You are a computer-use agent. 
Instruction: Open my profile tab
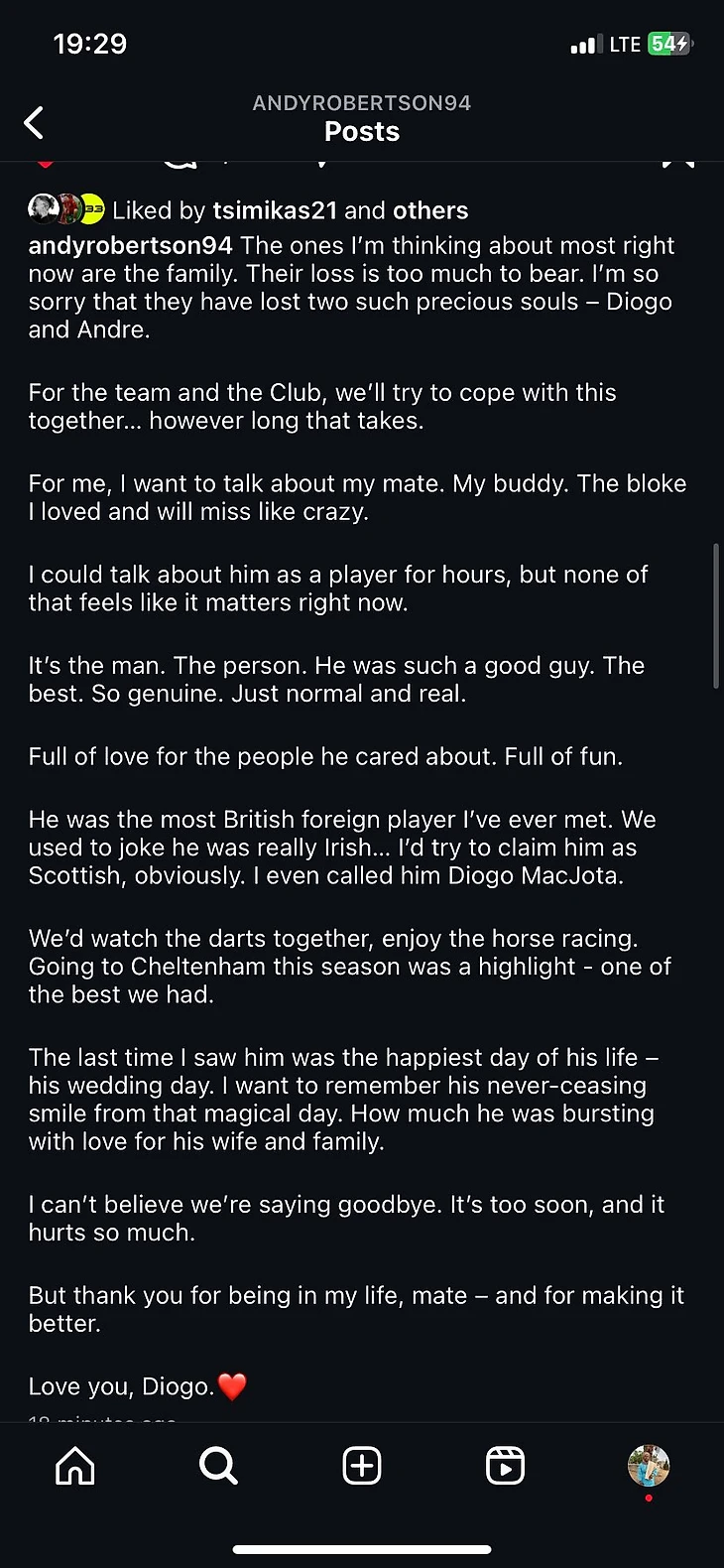(649, 1466)
